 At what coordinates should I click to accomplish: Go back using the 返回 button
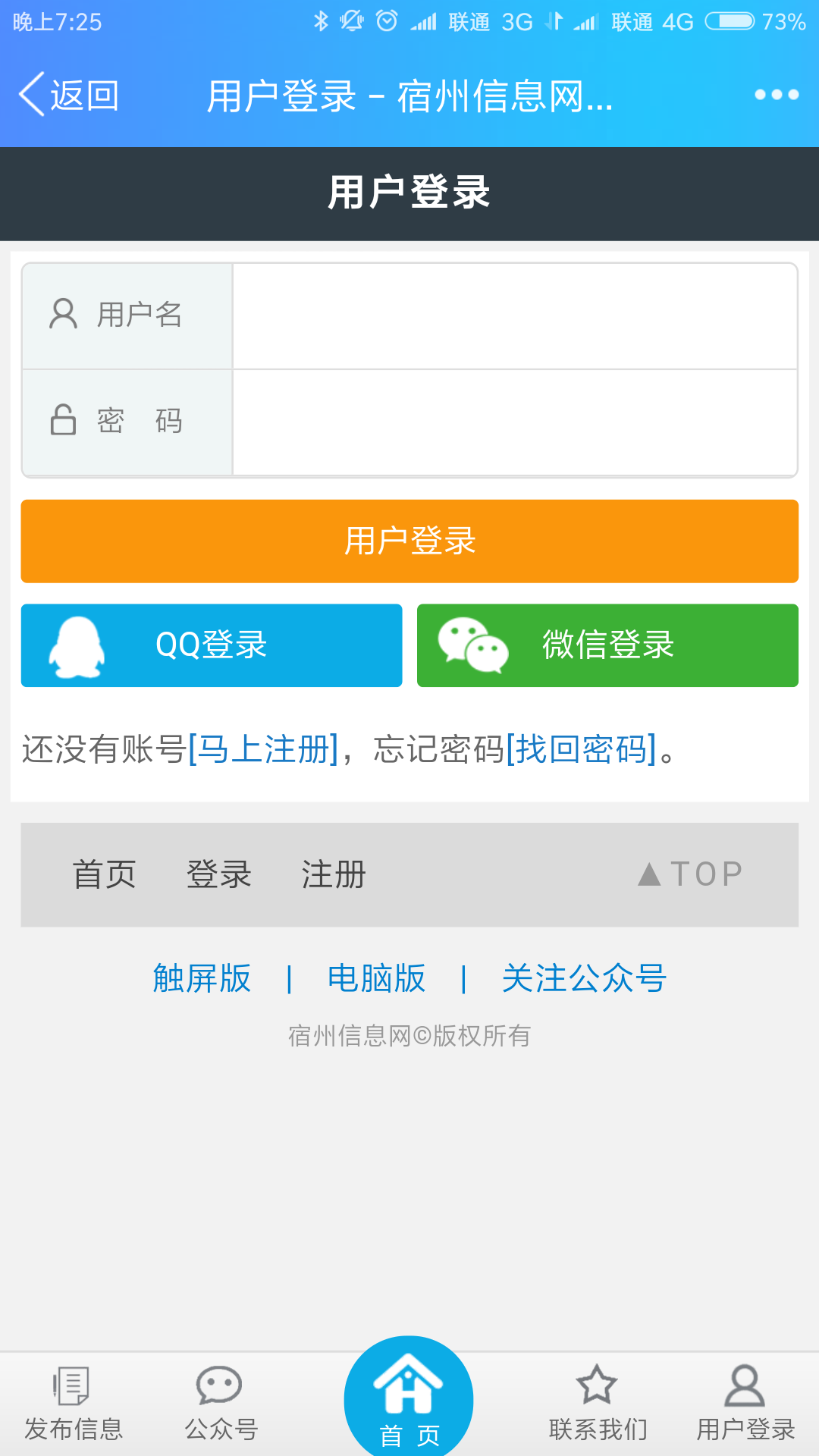[68, 96]
